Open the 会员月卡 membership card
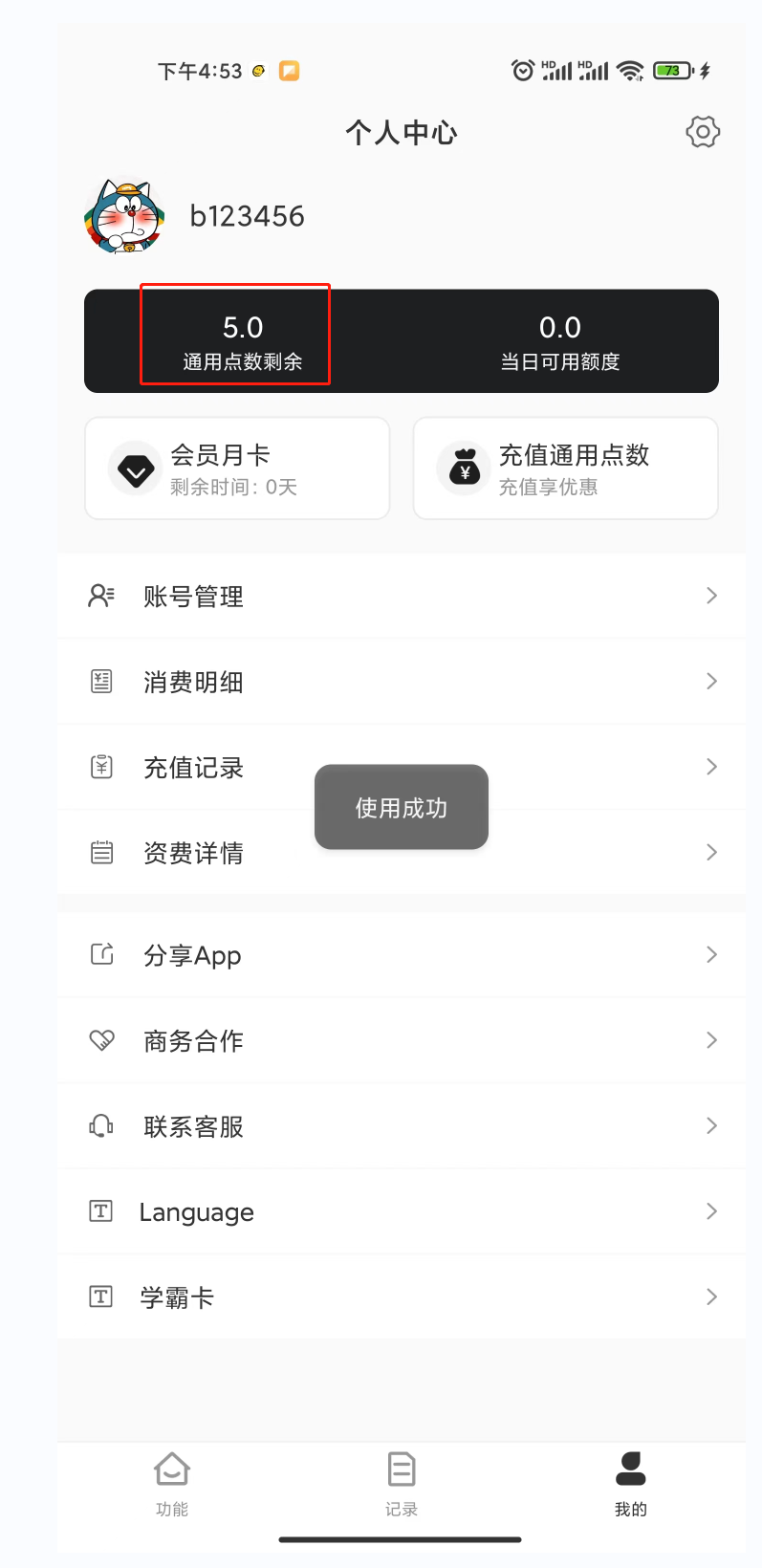 (x=237, y=468)
